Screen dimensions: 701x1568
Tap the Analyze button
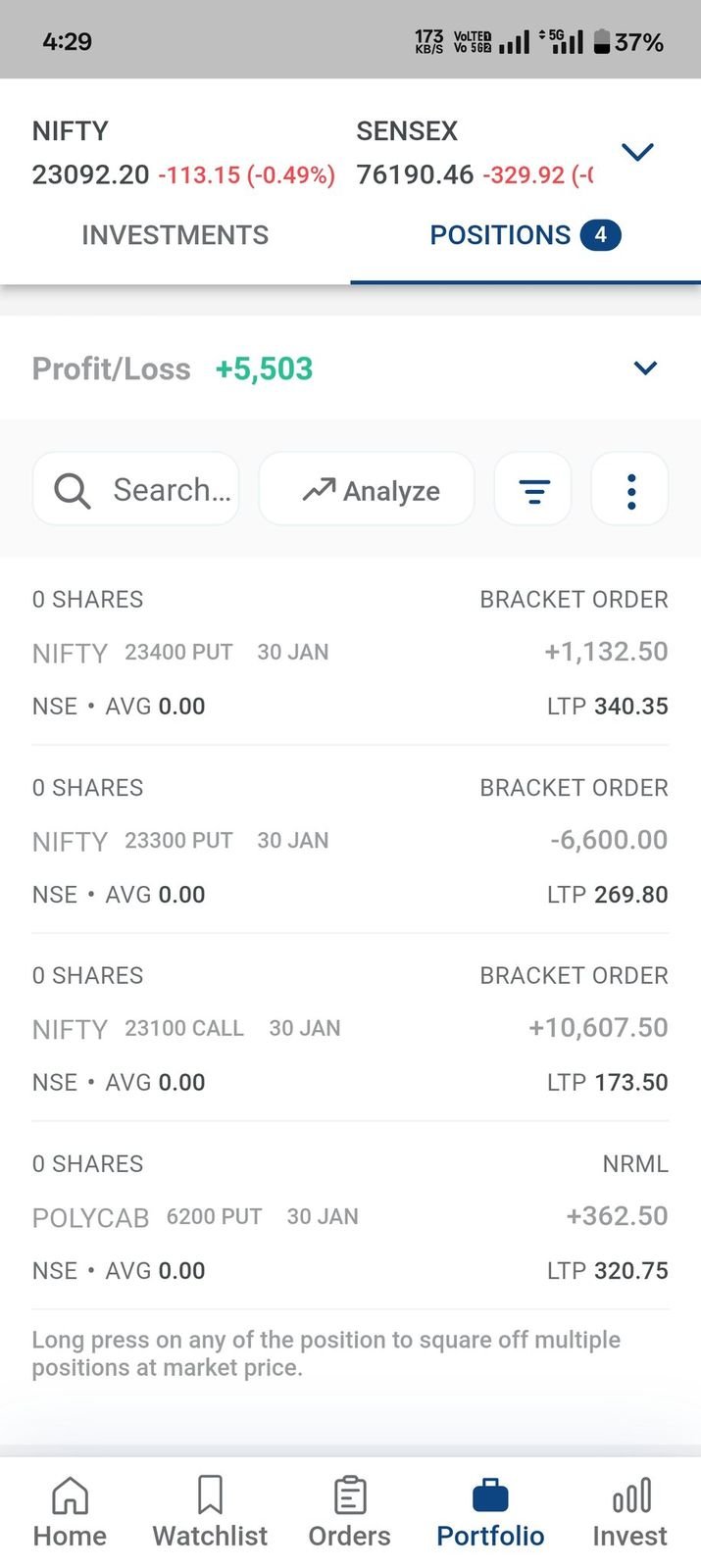point(367,489)
